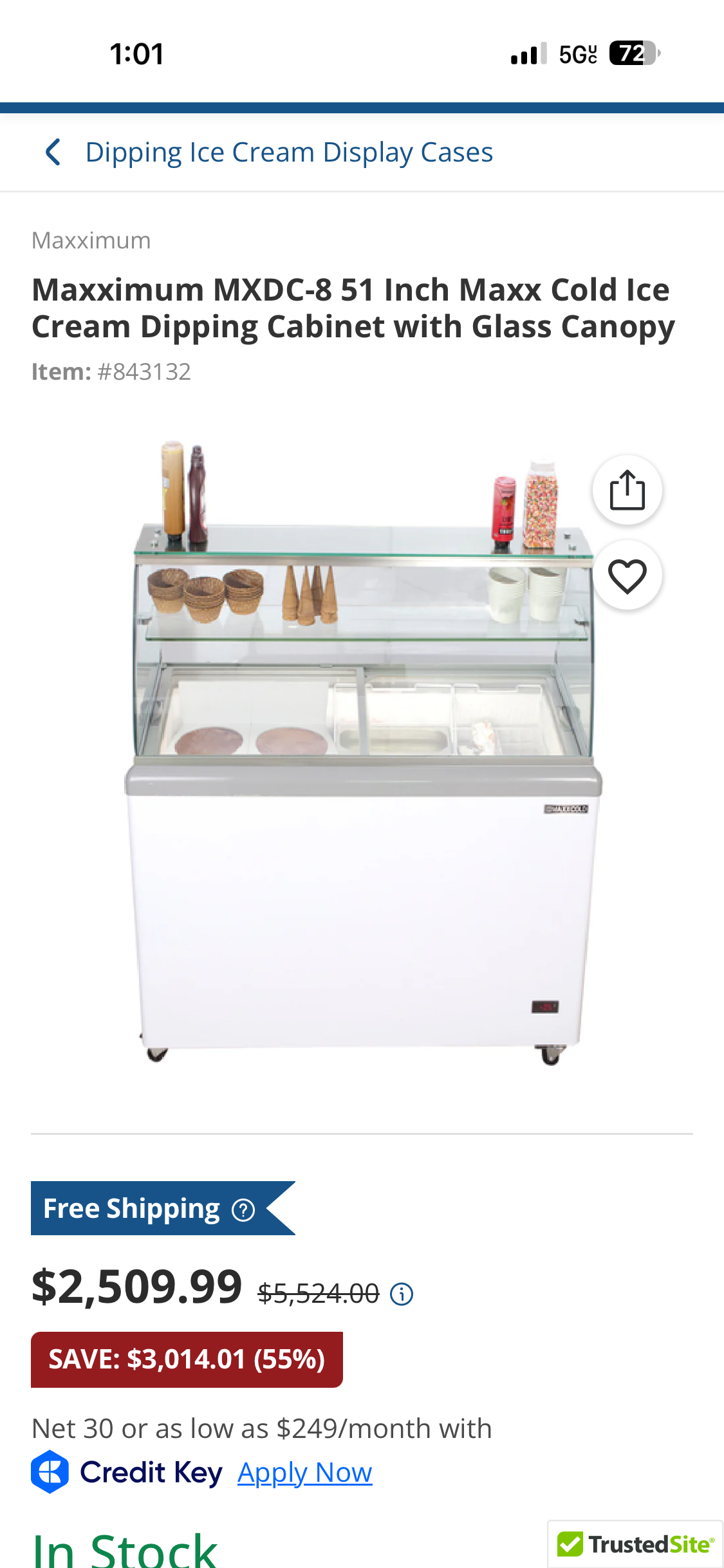View list price info icon
This screenshot has width=724, height=1568.
click(402, 1294)
